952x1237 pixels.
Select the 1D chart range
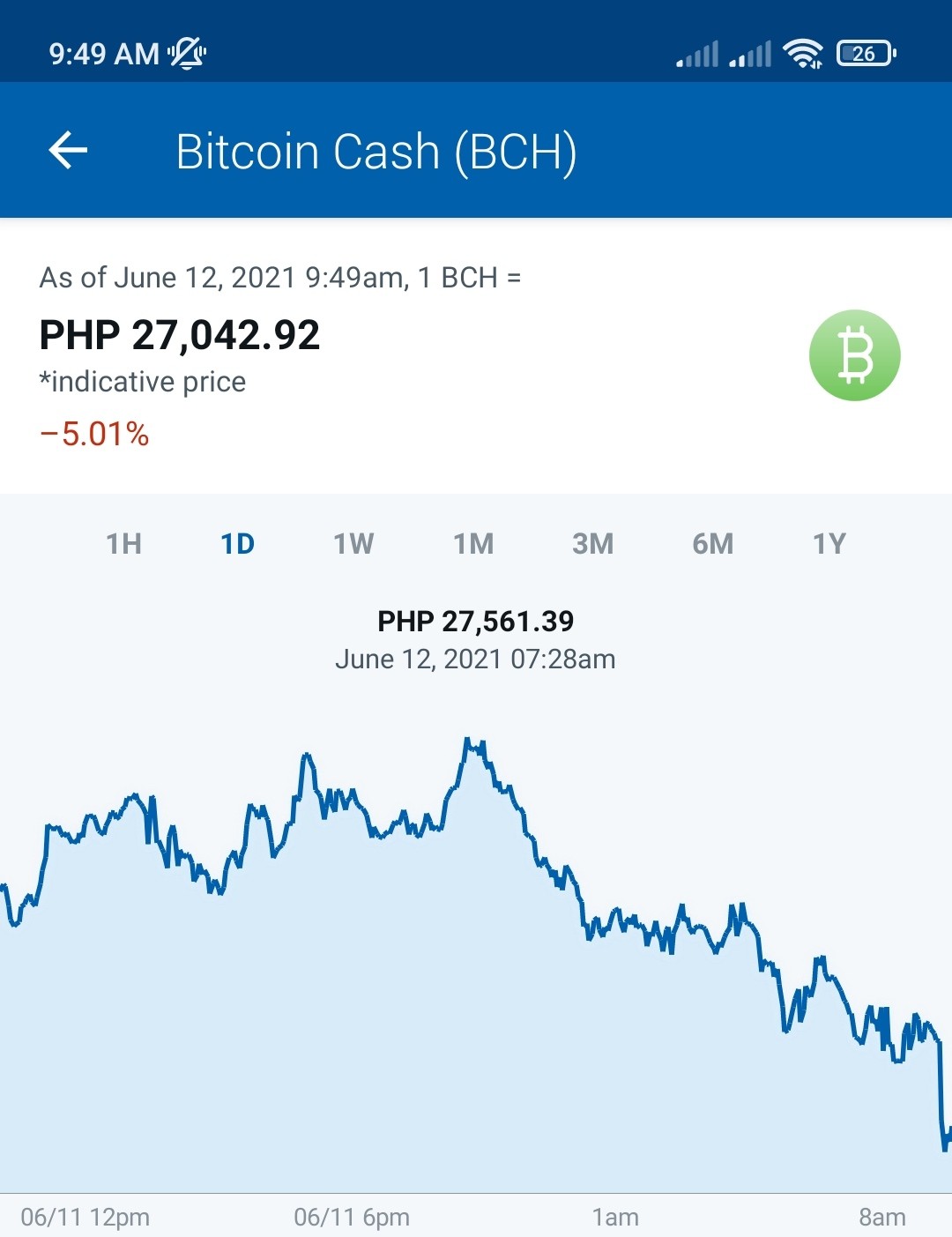pyautogui.click(x=237, y=544)
